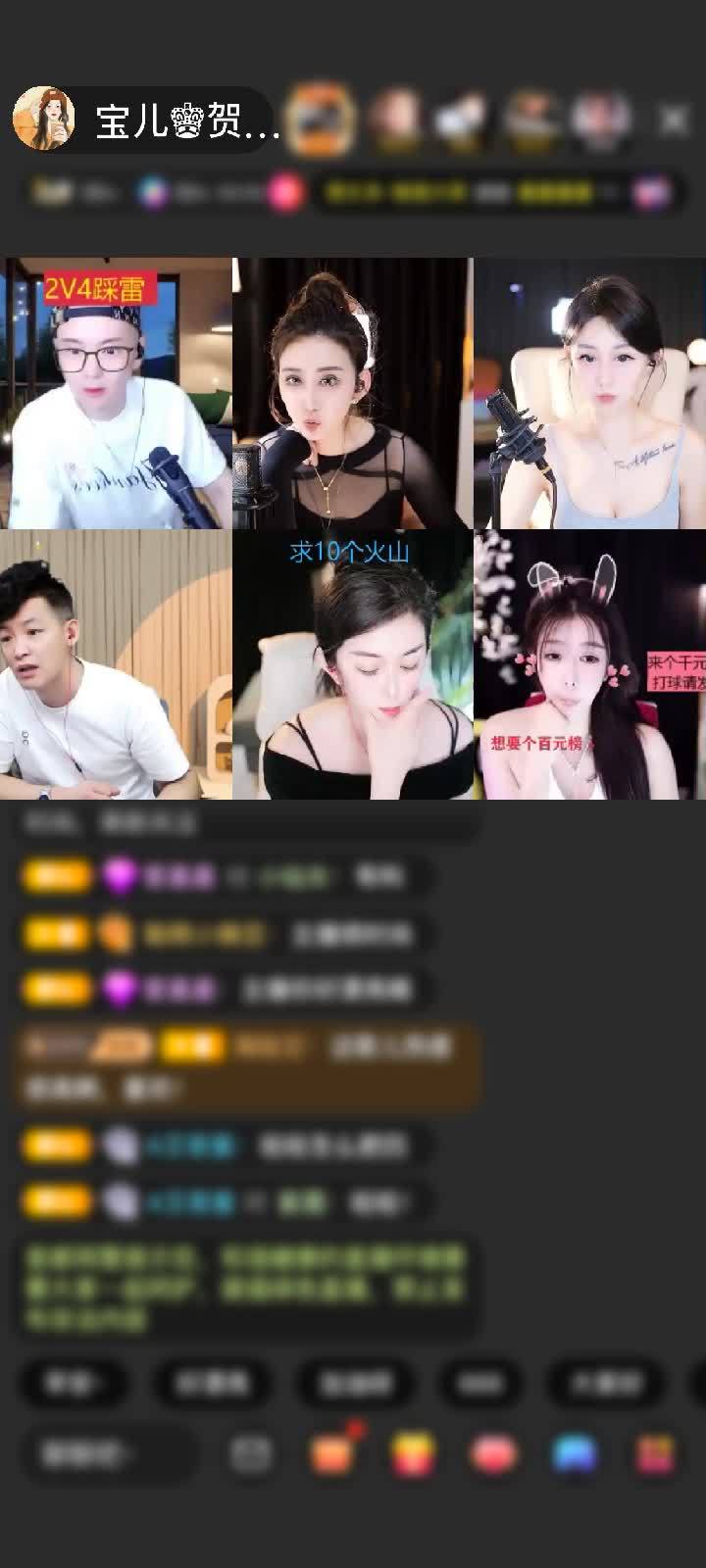Open the orange icon with red dot
Image resolution: width=706 pixels, height=1568 pixels.
click(x=332, y=1454)
